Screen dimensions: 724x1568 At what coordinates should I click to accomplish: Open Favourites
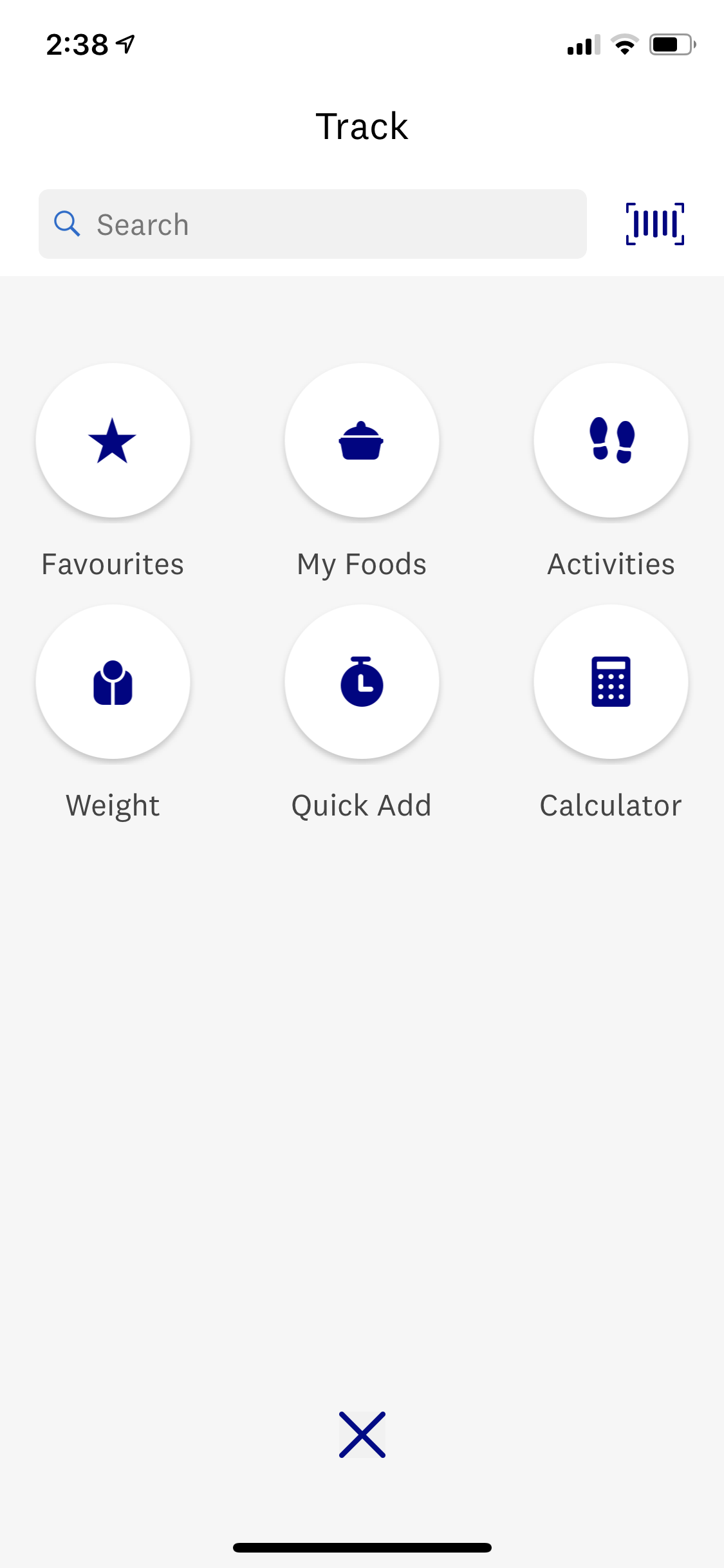coord(113,440)
